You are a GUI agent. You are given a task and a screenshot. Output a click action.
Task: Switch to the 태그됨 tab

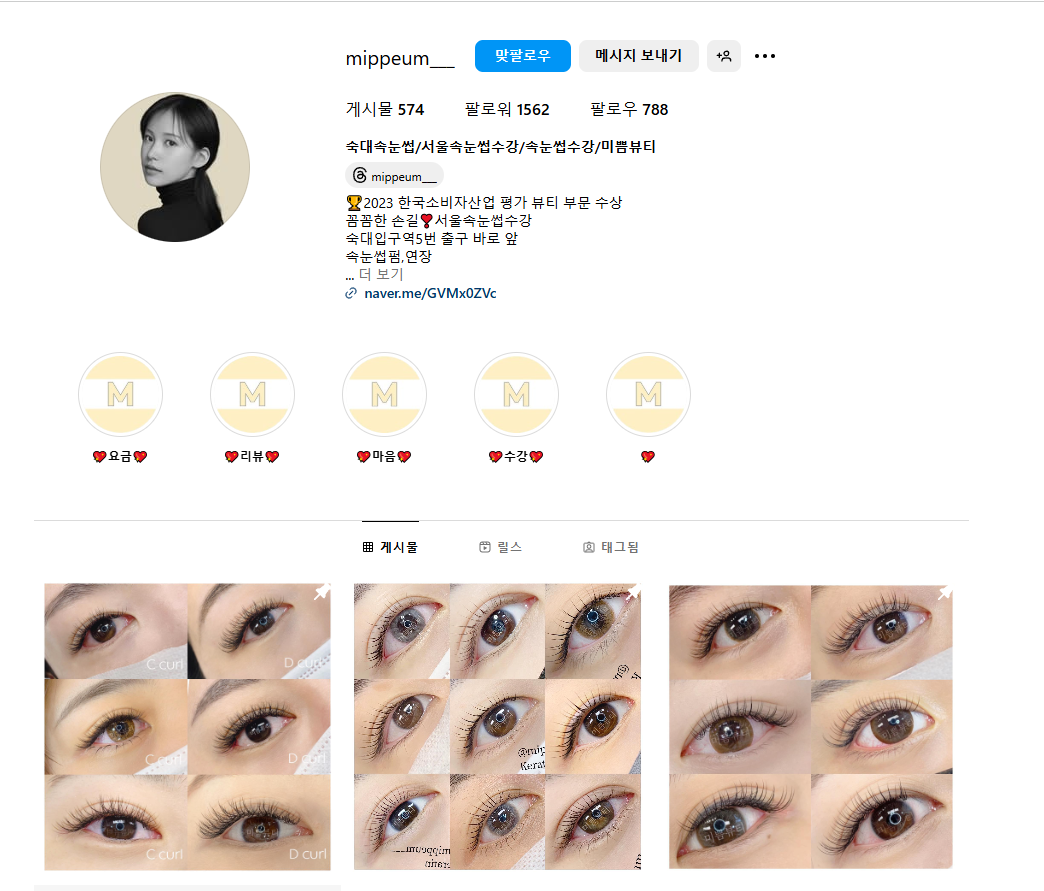(x=610, y=547)
